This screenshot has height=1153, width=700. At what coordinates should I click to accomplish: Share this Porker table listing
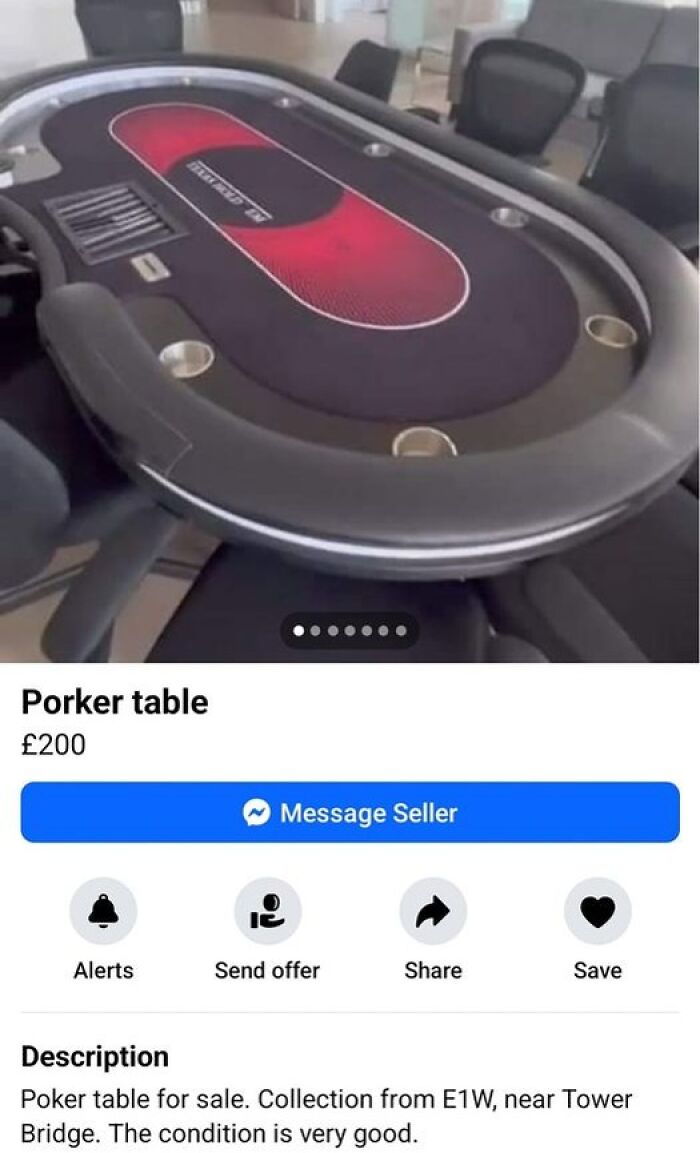[x=433, y=912]
